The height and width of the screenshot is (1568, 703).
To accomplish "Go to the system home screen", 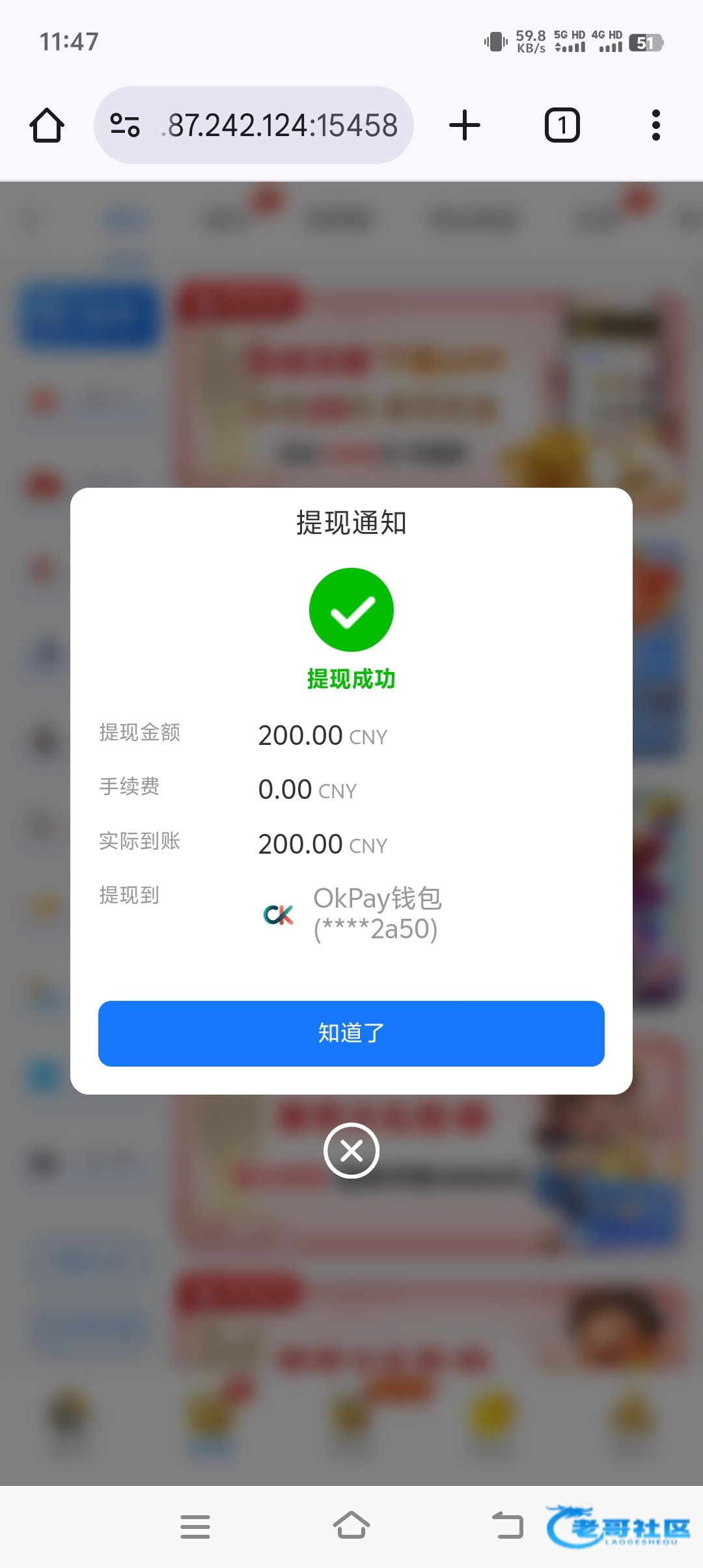I will pos(351,1525).
